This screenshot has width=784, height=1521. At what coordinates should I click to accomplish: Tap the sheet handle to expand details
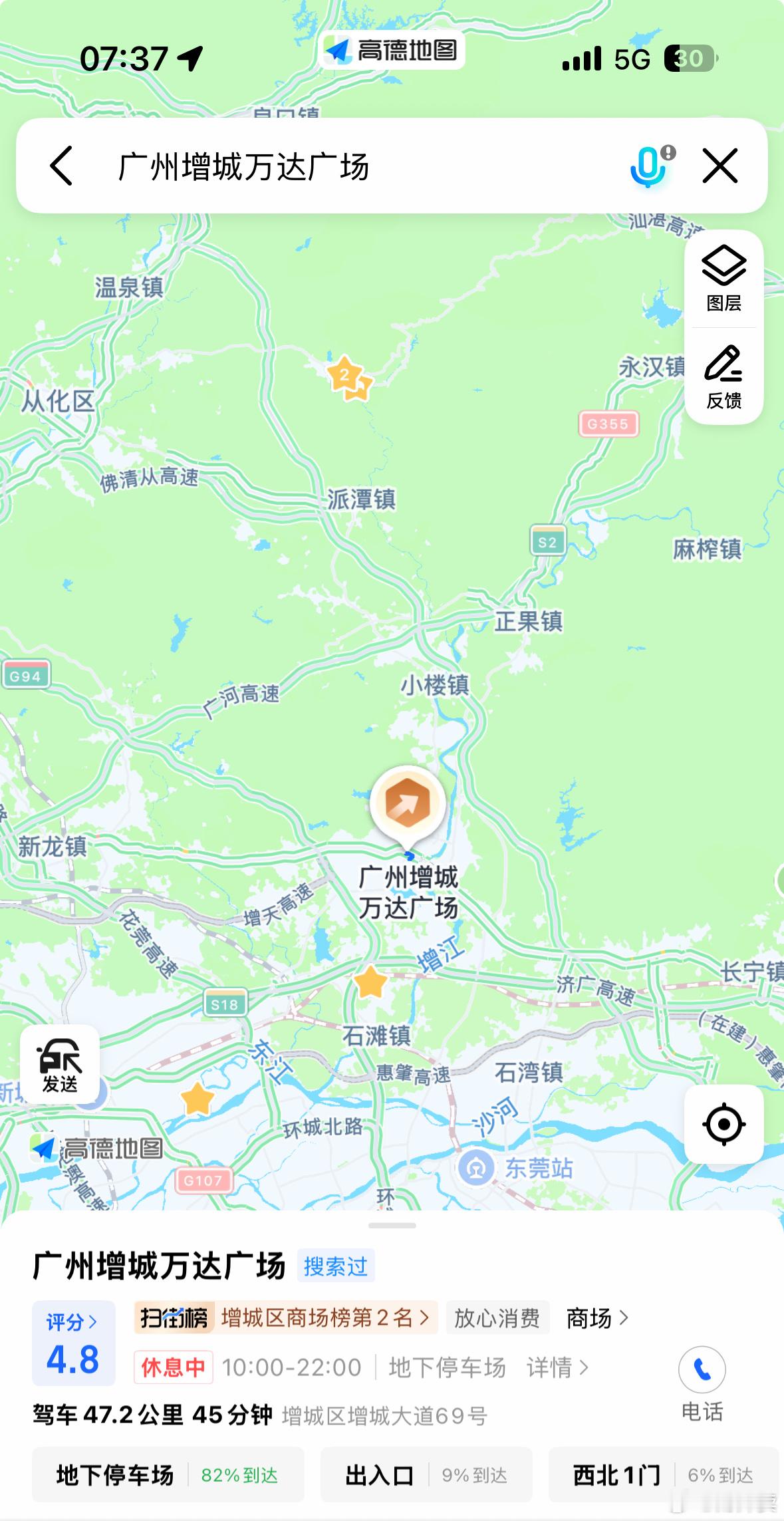pos(392,1225)
